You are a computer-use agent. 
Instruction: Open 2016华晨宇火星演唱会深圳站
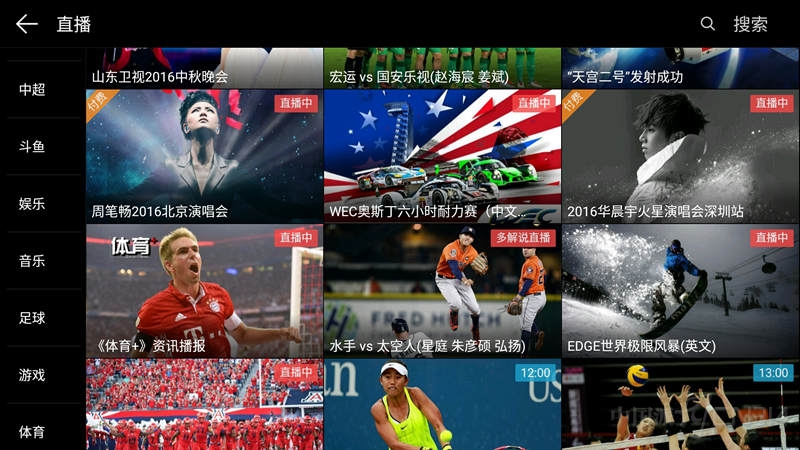(680, 155)
